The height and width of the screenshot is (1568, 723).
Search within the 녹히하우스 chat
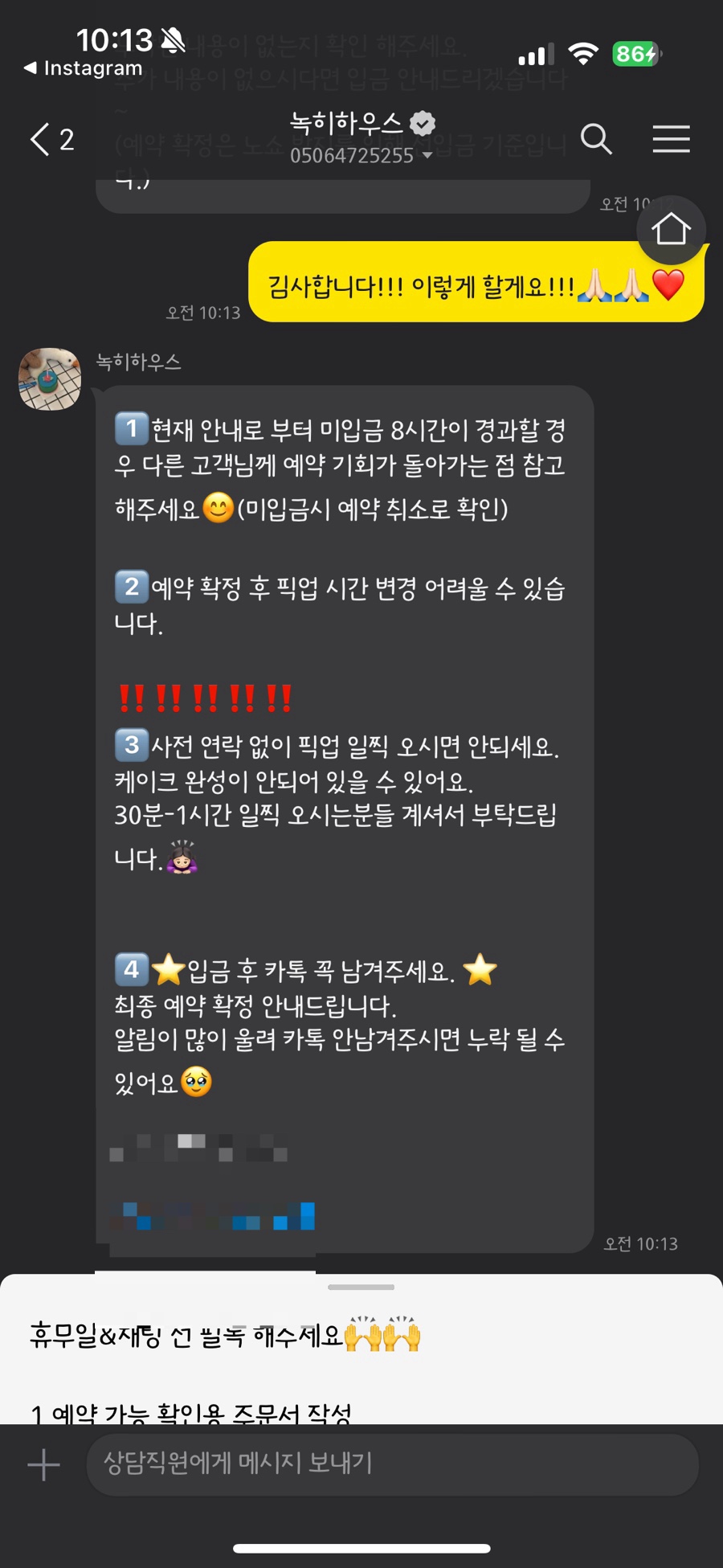pyautogui.click(x=596, y=140)
